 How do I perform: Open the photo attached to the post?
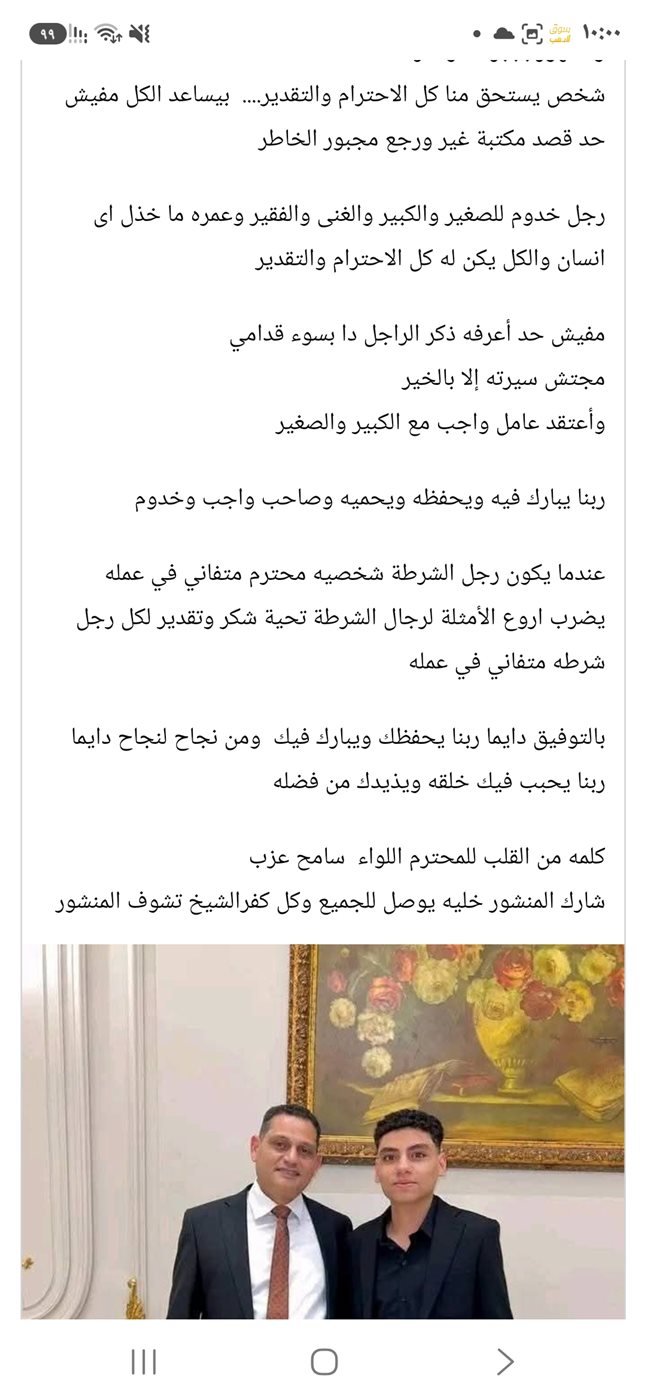[323, 1131]
